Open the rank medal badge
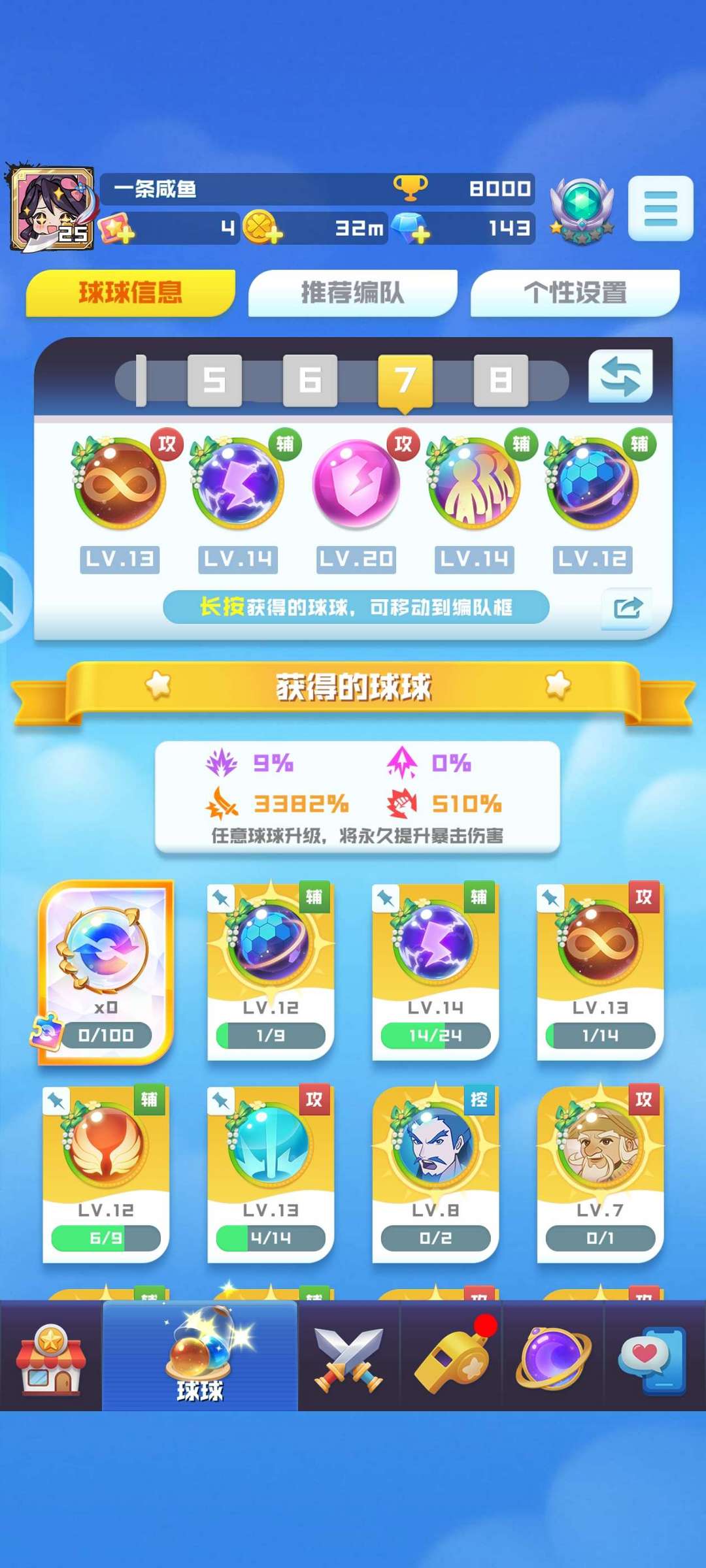Image resolution: width=706 pixels, height=1568 pixels. [x=581, y=208]
